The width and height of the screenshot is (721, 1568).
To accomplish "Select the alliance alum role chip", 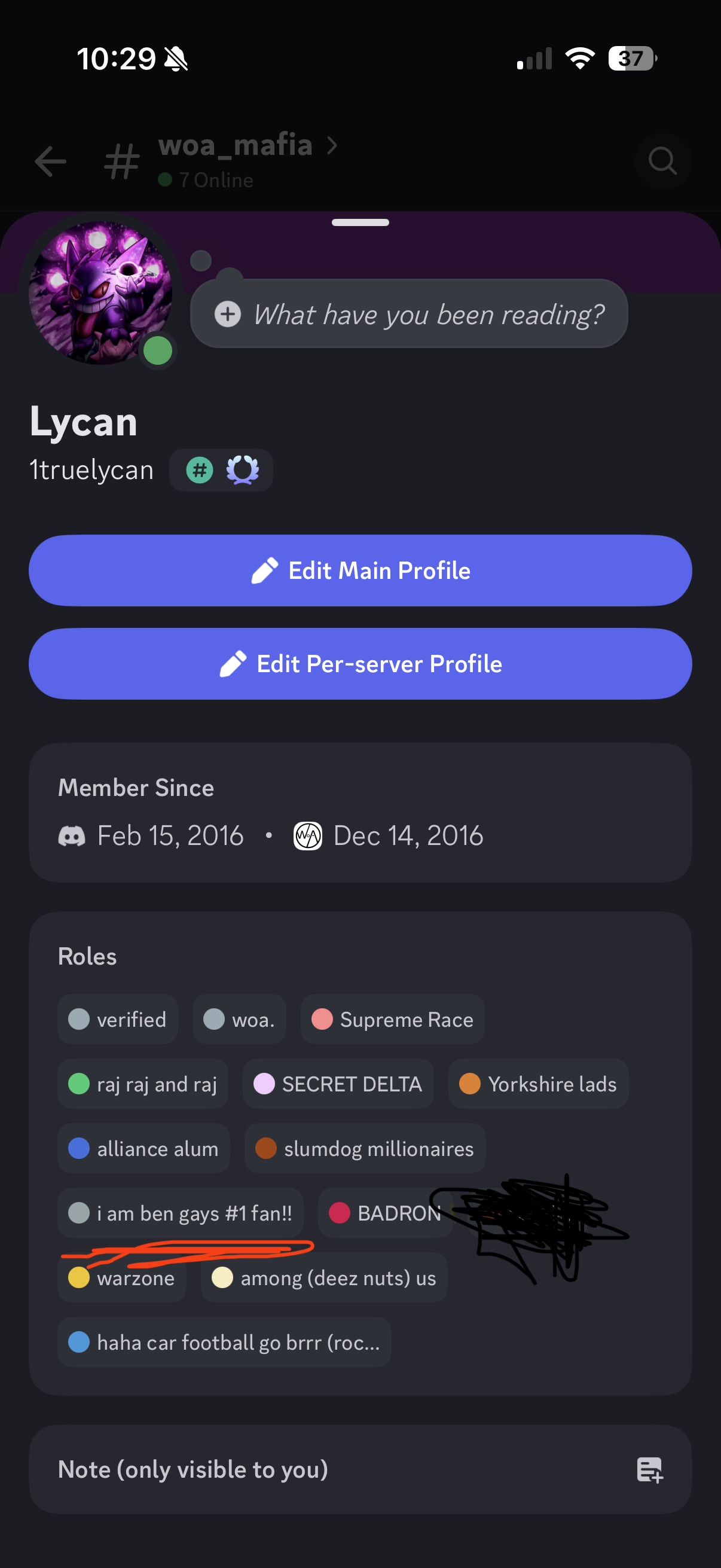I will (143, 1148).
